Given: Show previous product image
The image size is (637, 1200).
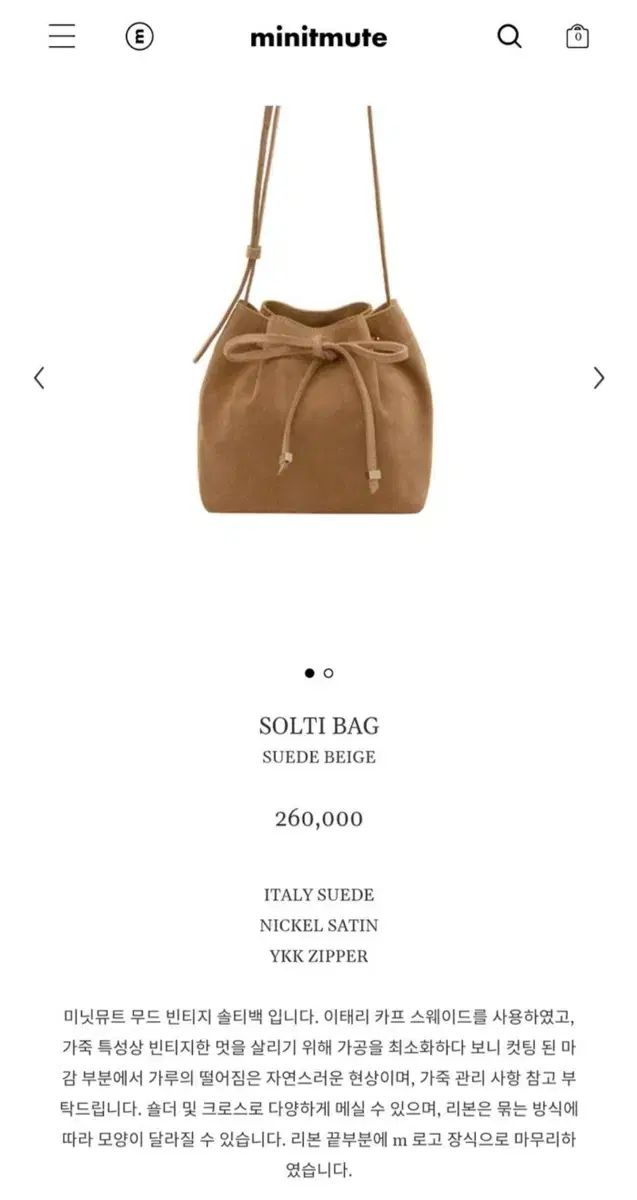Looking at the screenshot, I should click(39, 378).
